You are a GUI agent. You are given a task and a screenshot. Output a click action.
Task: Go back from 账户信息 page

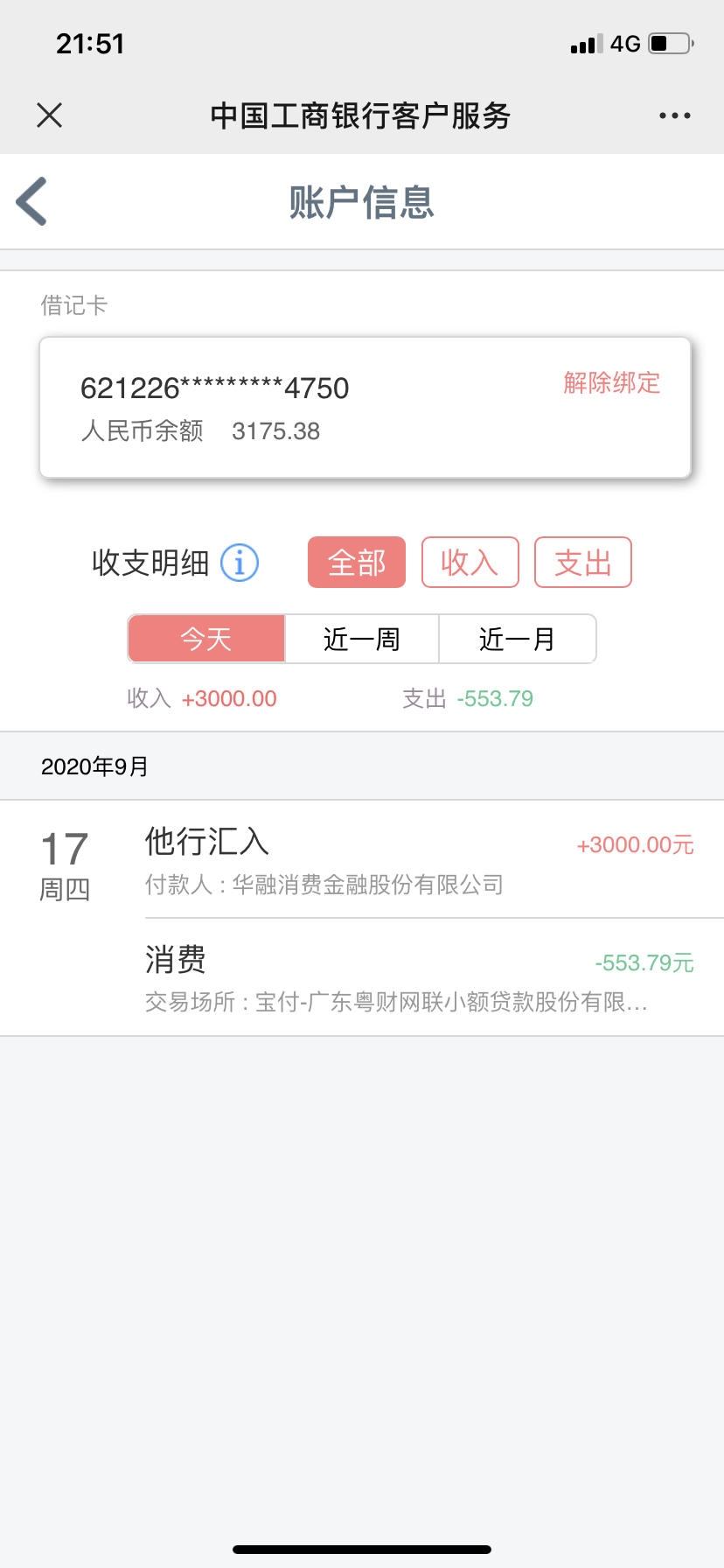[32, 201]
